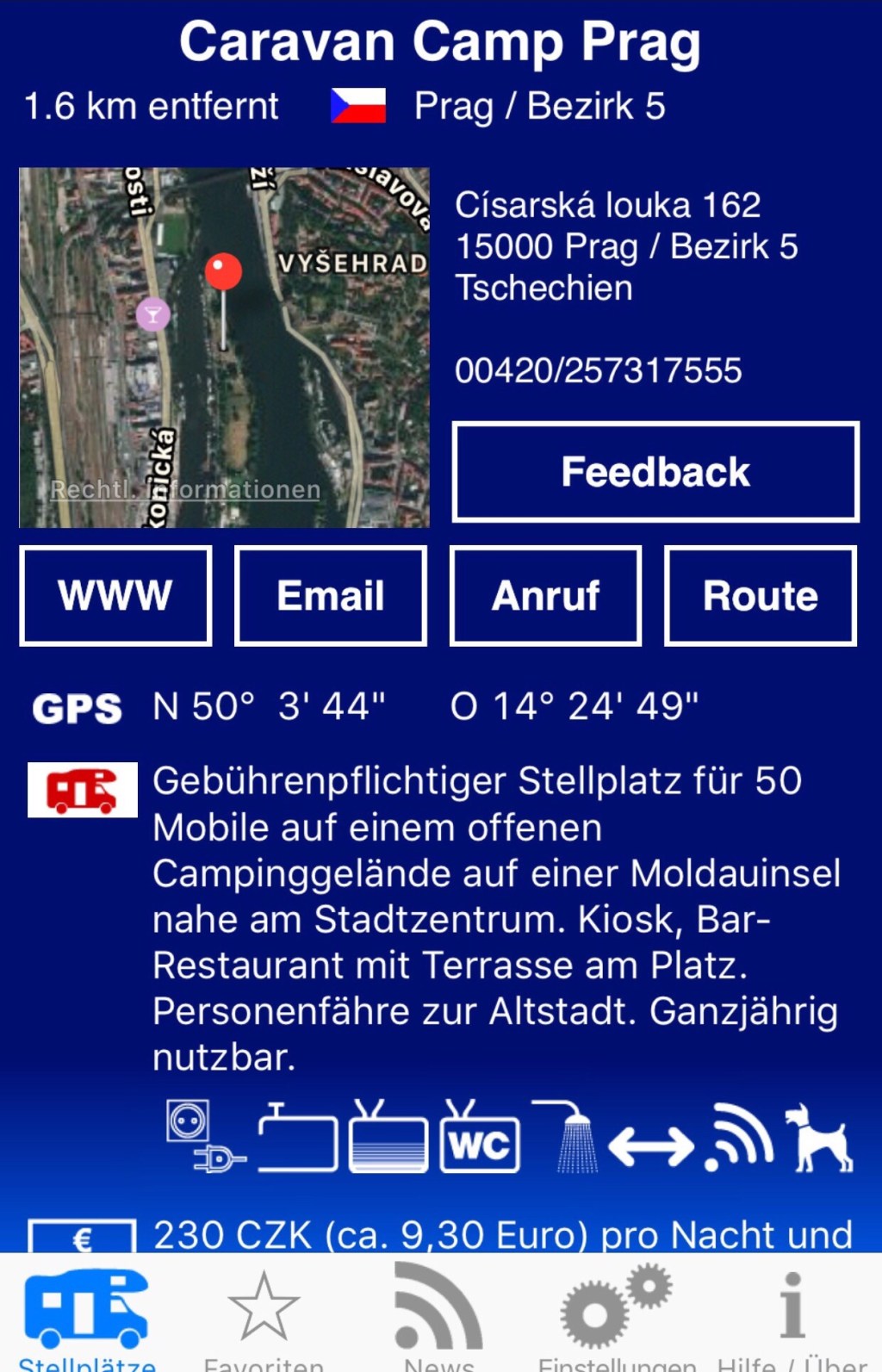Go to the Einstellungen tab
Viewport: 882px width, 1372px height.
click(x=617, y=1315)
